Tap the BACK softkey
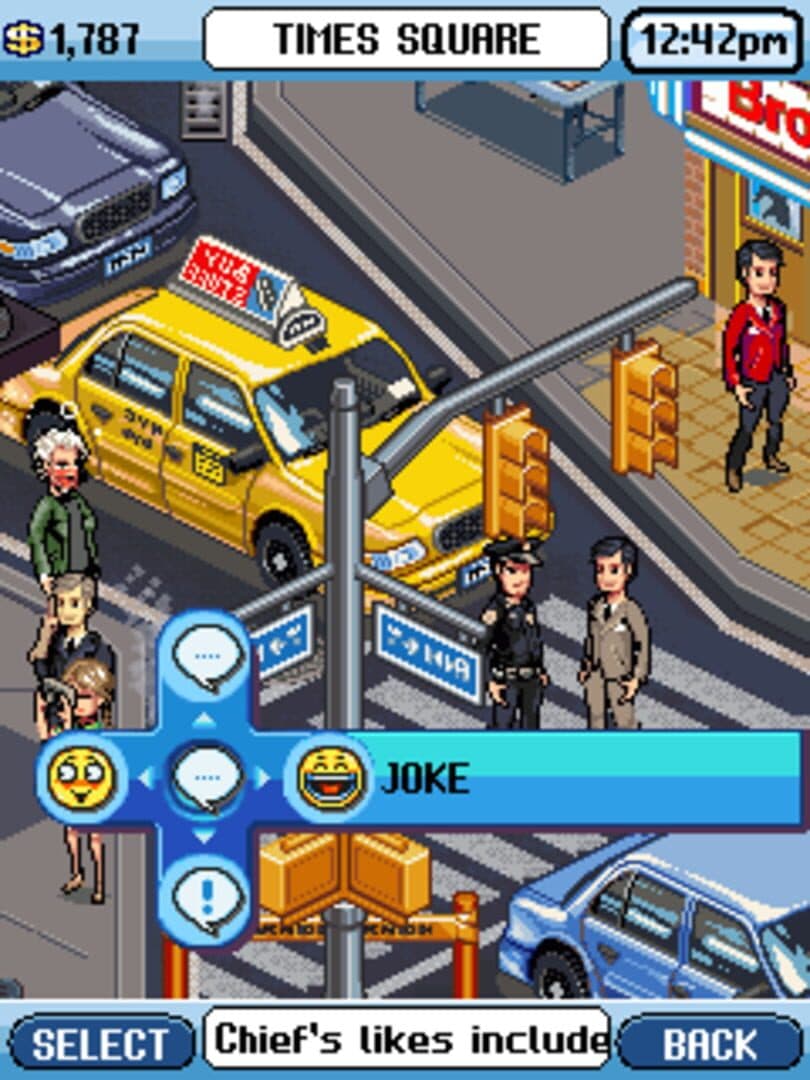The height and width of the screenshot is (1080, 810). tap(710, 1044)
